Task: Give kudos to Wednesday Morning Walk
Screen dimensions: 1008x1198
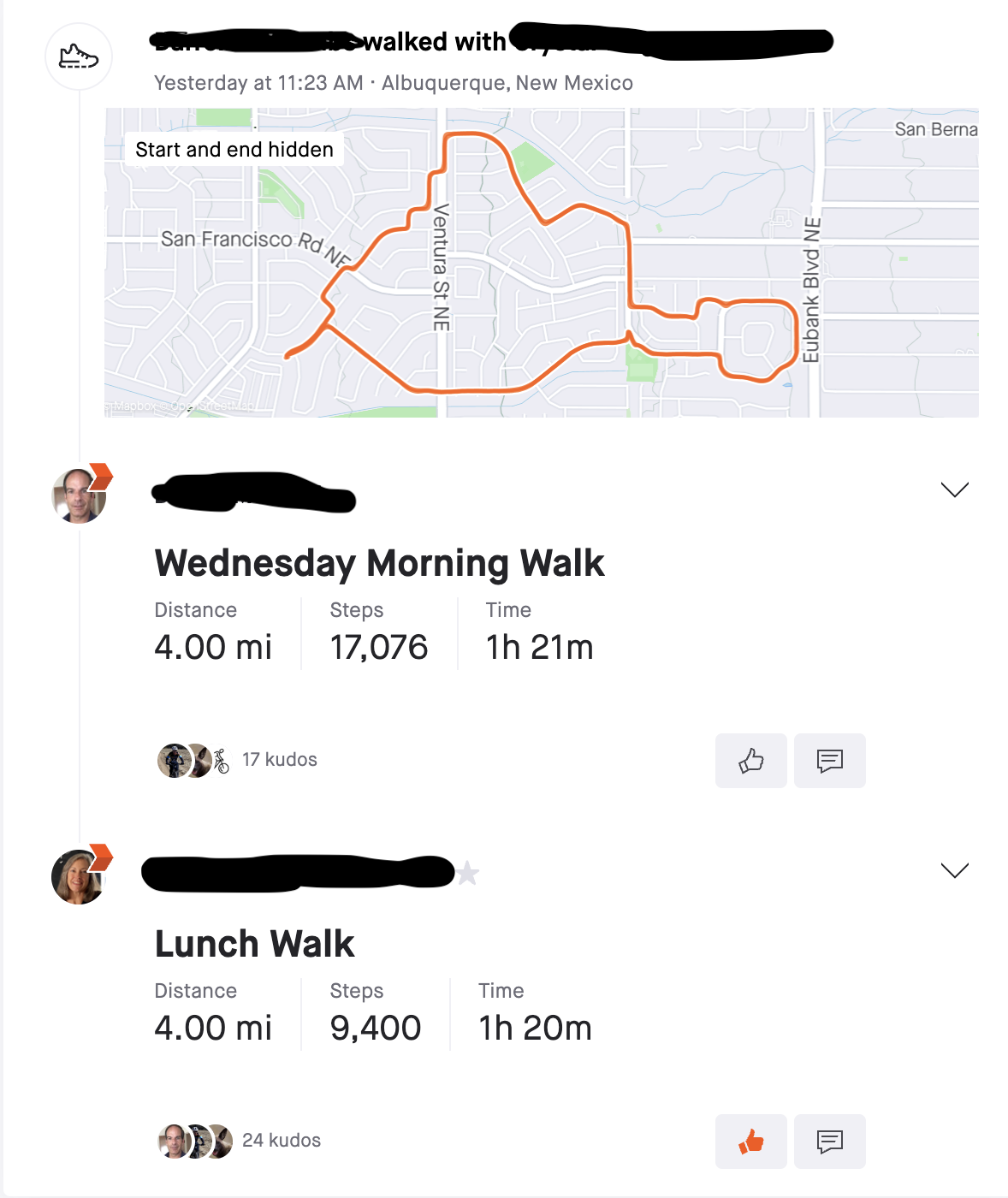Action: 750,761
